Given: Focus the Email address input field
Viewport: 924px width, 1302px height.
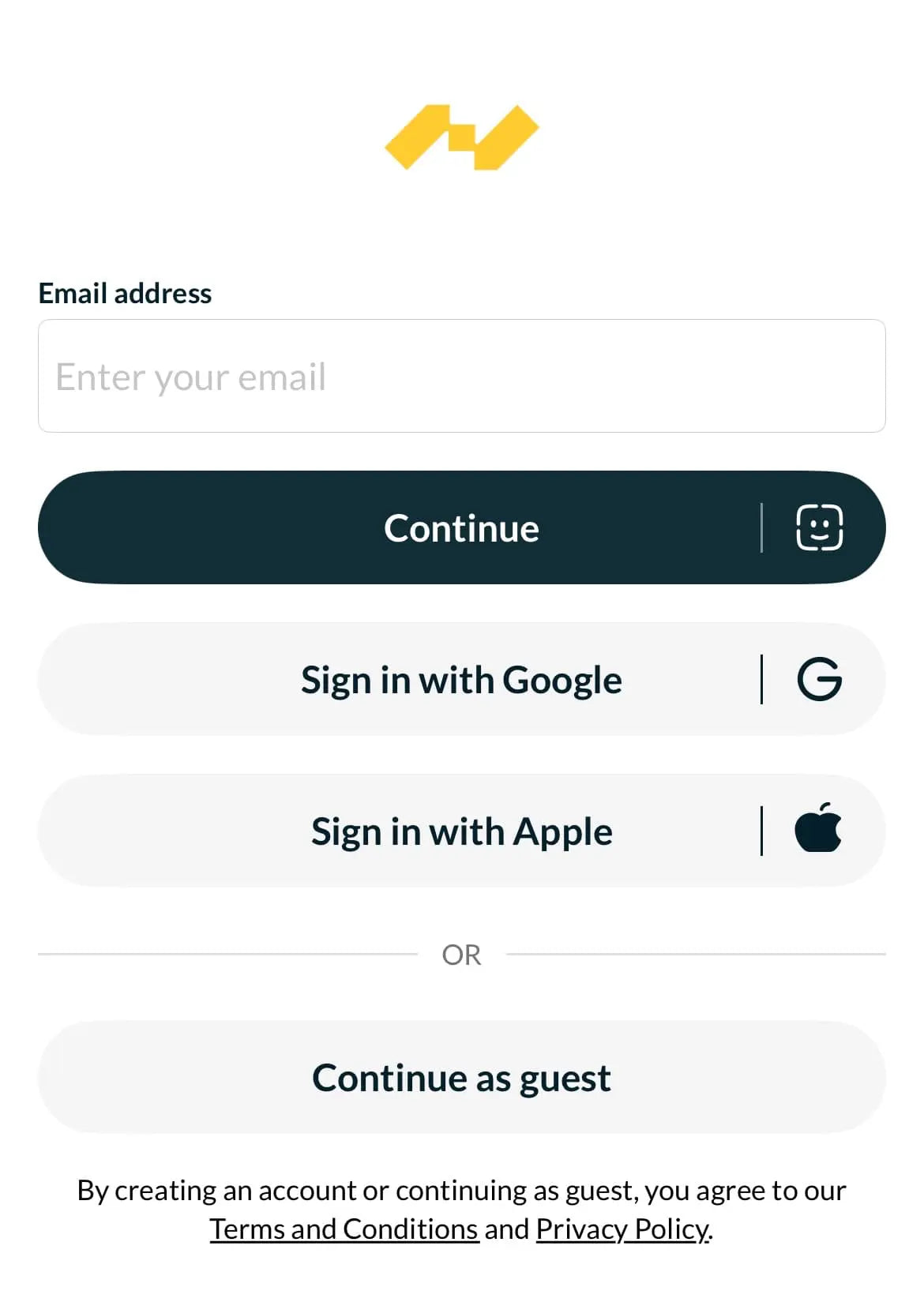Looking at the screenshot, I should pyautogui.click(x=461, y=376).
